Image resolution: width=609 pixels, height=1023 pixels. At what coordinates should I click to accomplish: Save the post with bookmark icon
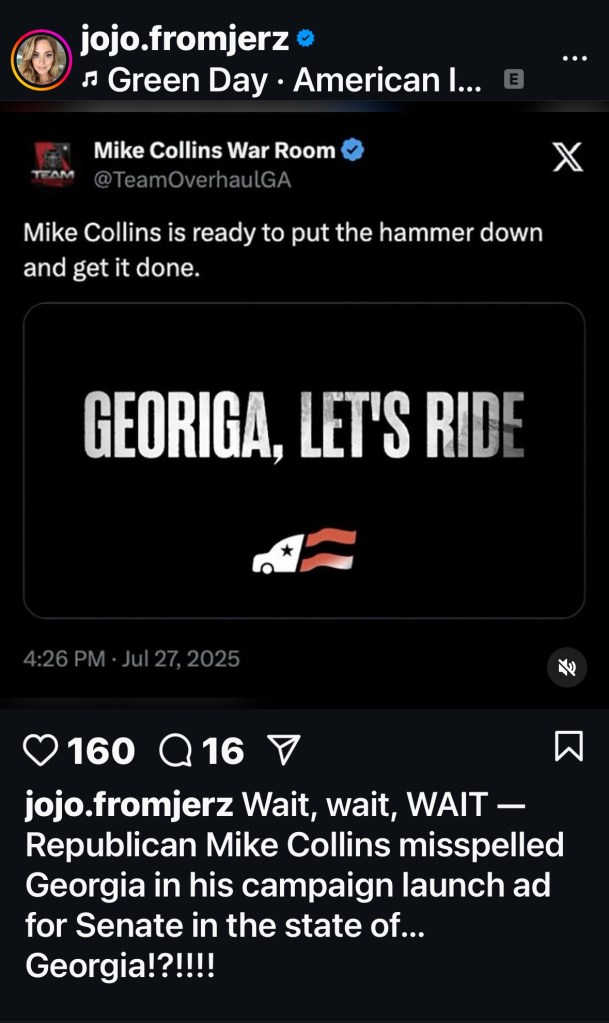568,746
